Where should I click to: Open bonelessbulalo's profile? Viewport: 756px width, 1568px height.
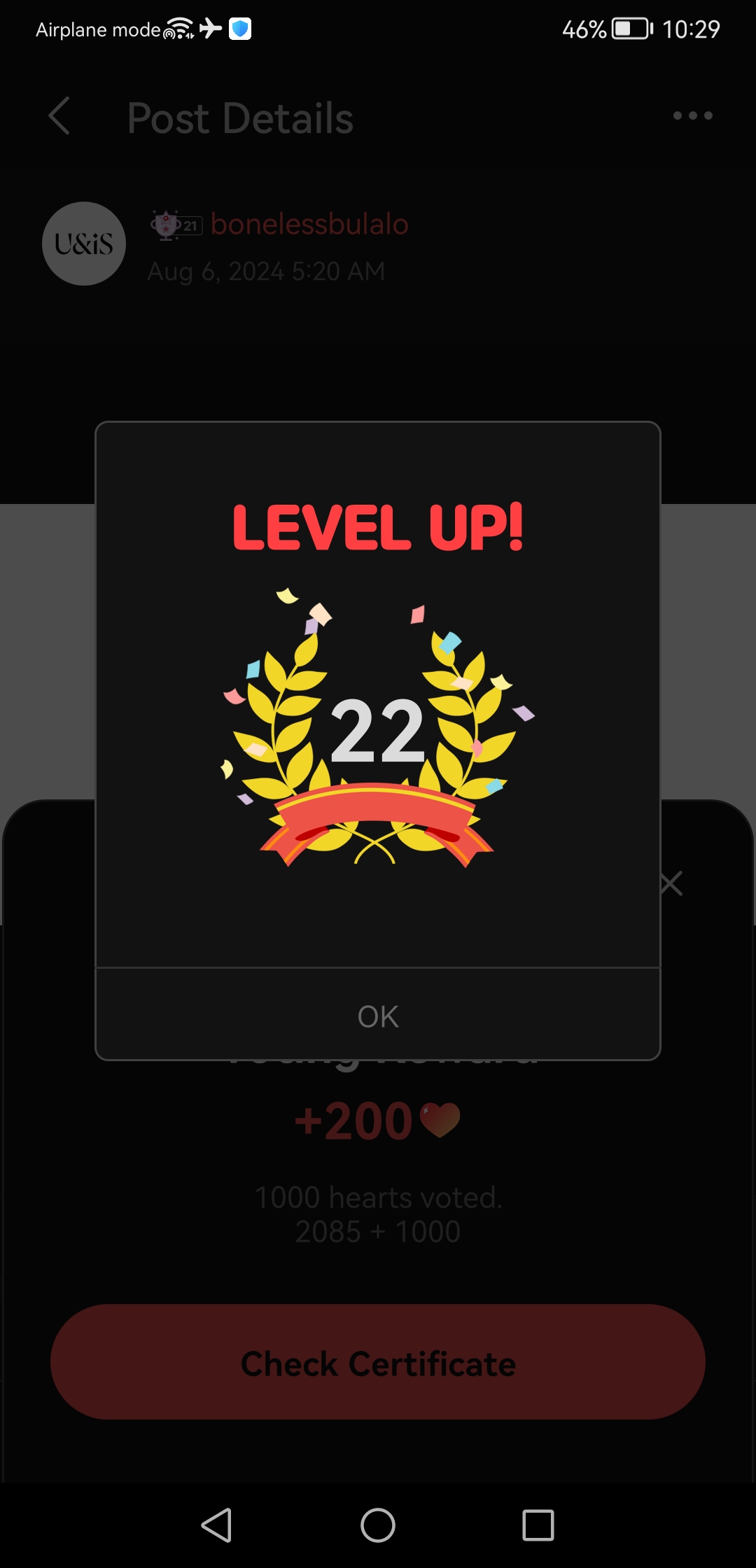point(309,225)
